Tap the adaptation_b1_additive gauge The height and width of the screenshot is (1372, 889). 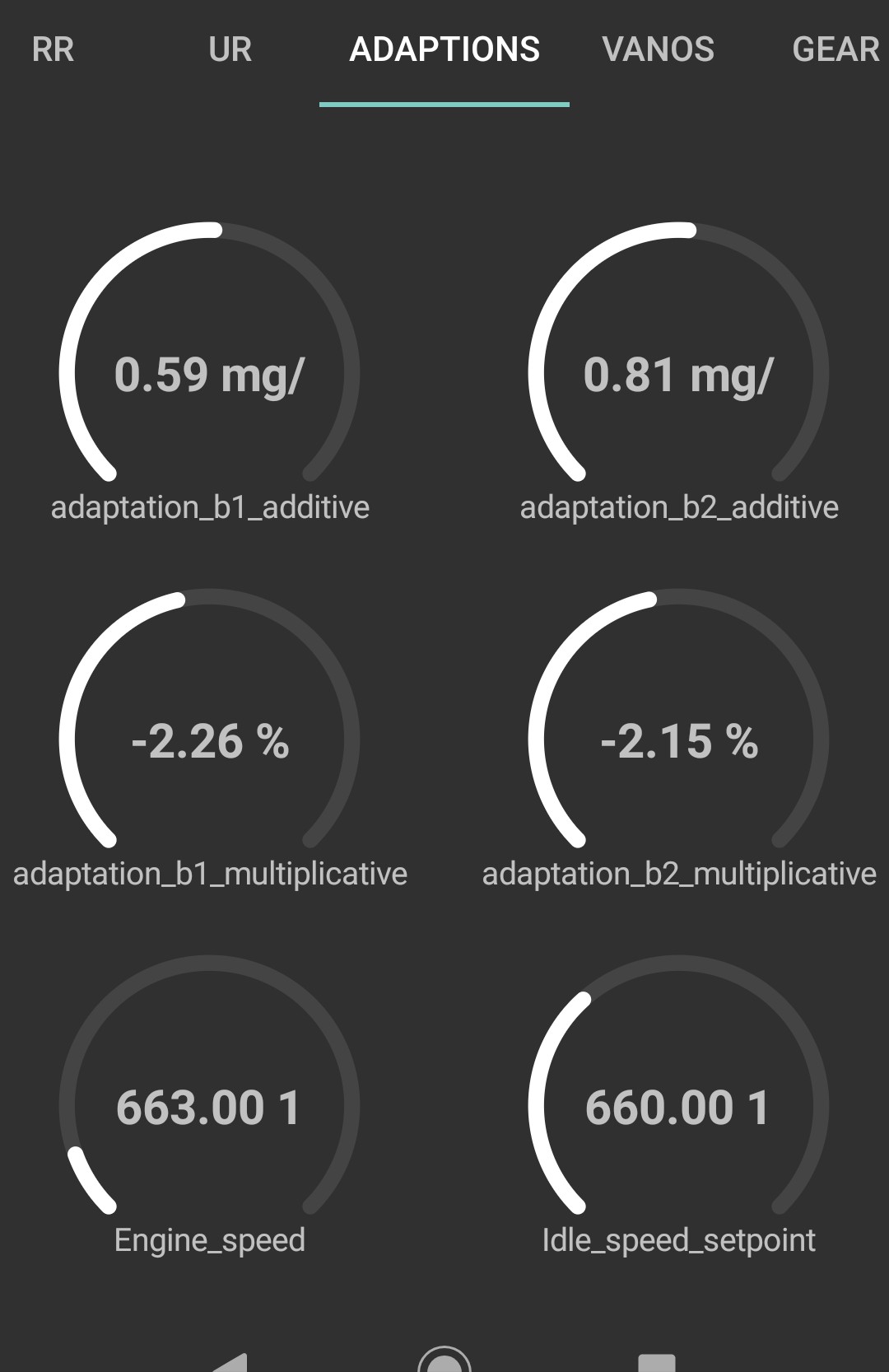[210, 375]
